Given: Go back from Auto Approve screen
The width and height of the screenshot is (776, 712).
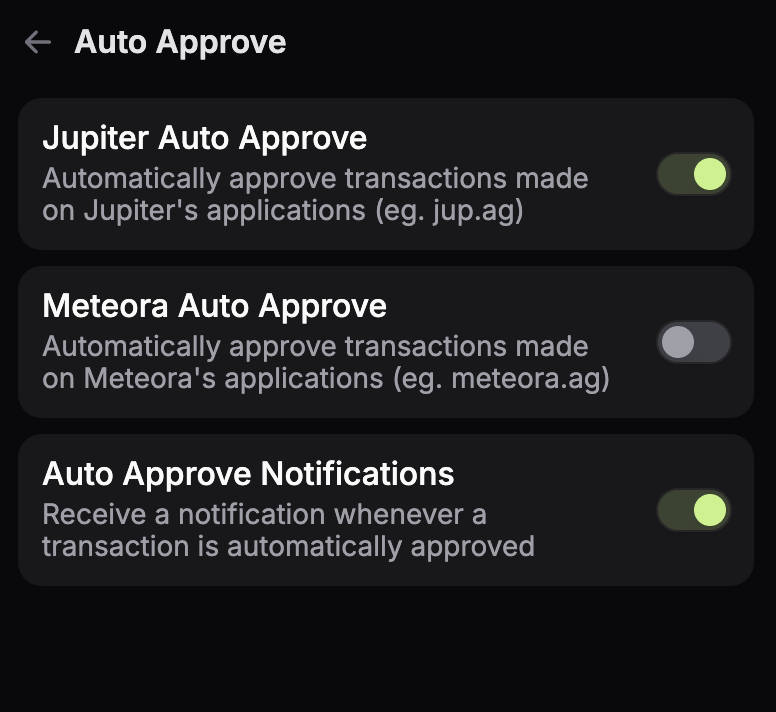Looking at the screenshot, I should (38, 42).
